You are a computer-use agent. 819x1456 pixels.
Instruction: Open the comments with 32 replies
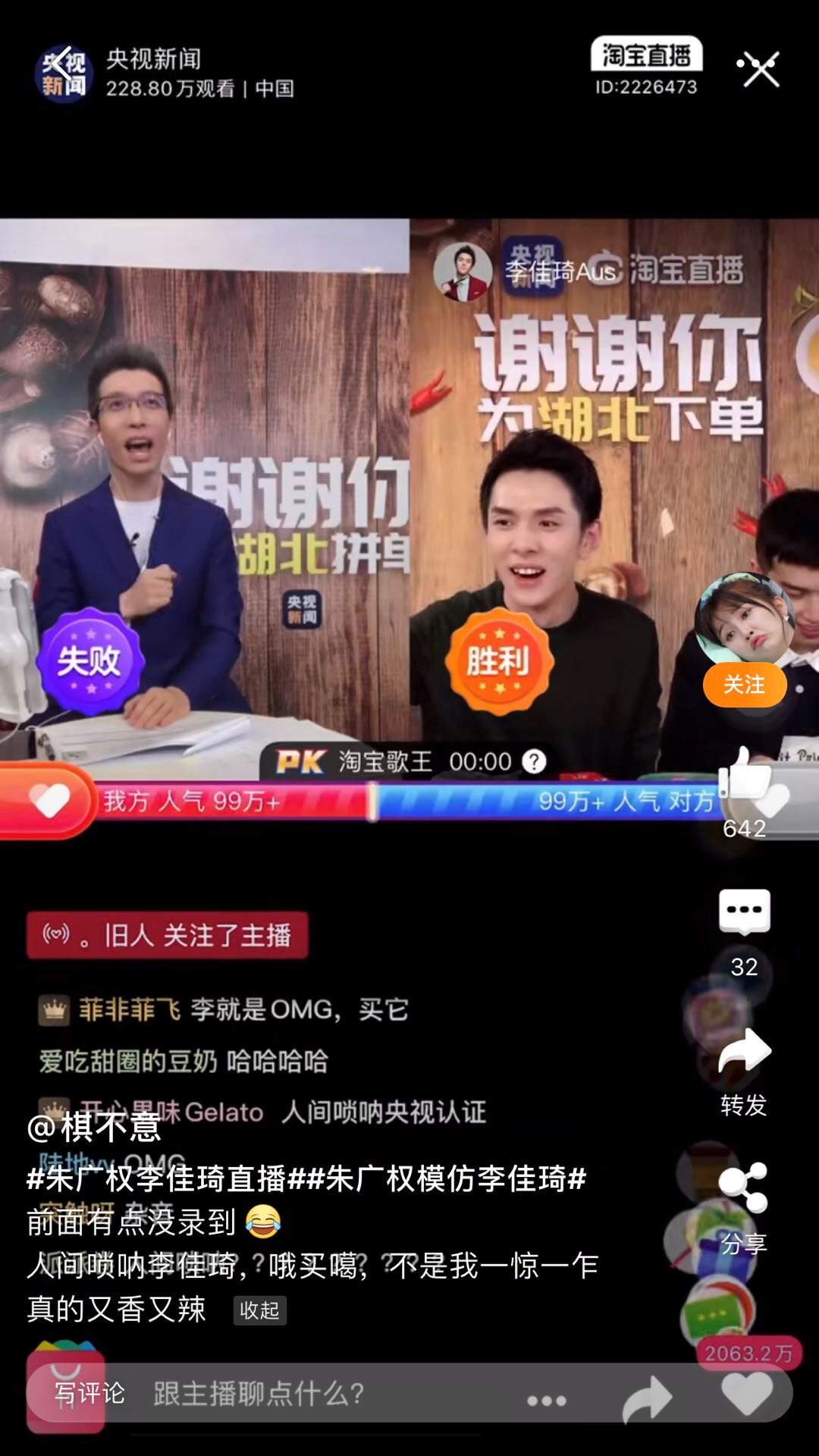(744, 913)
